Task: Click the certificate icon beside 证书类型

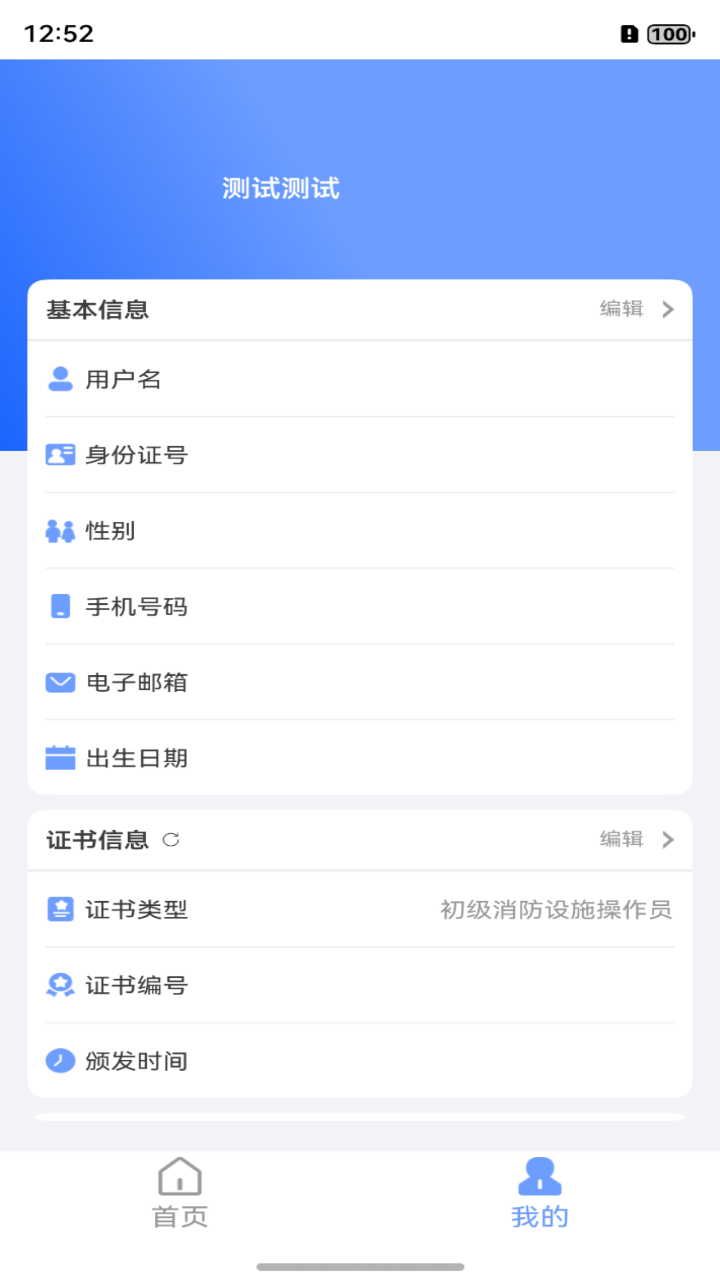Action: (59, 909)
